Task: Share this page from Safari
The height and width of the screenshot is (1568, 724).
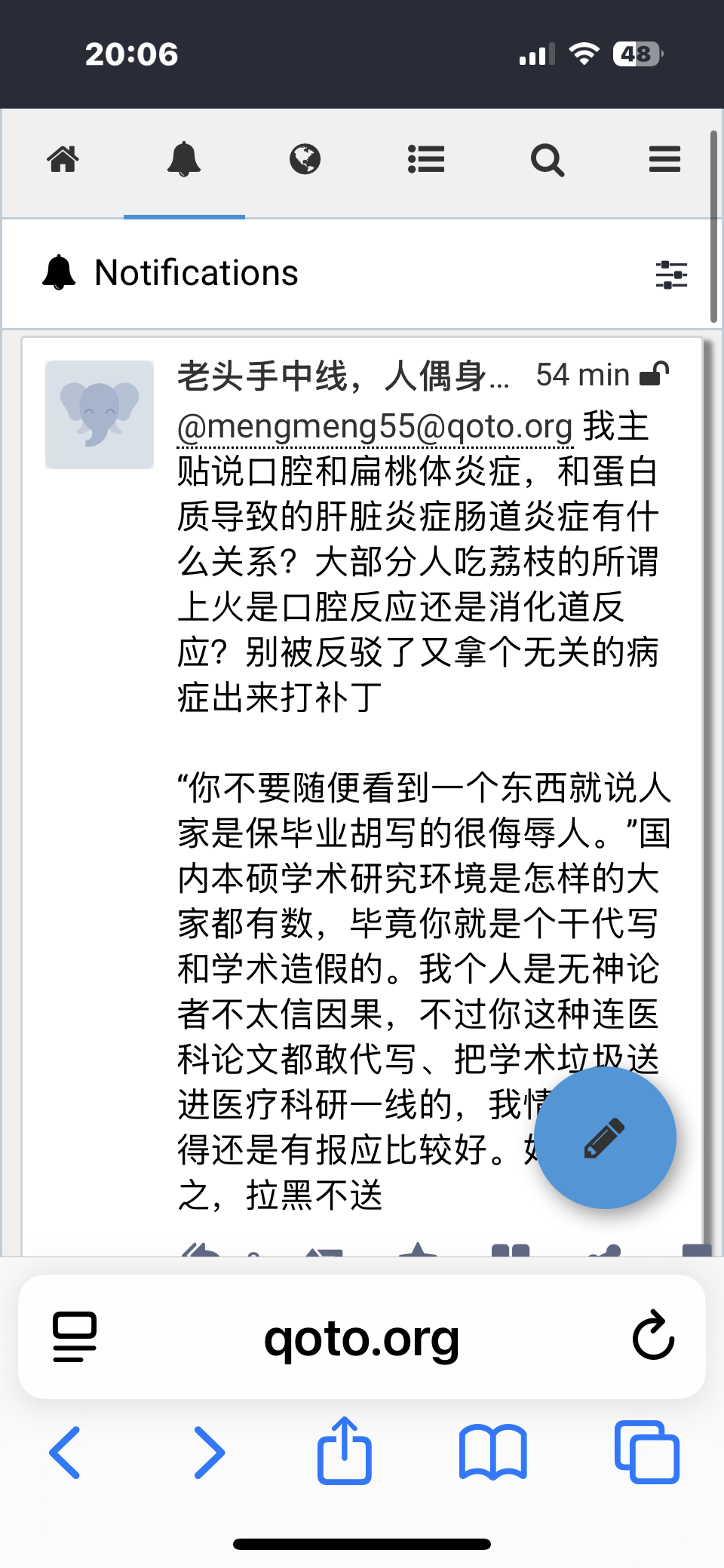Action: (345, 1450)
